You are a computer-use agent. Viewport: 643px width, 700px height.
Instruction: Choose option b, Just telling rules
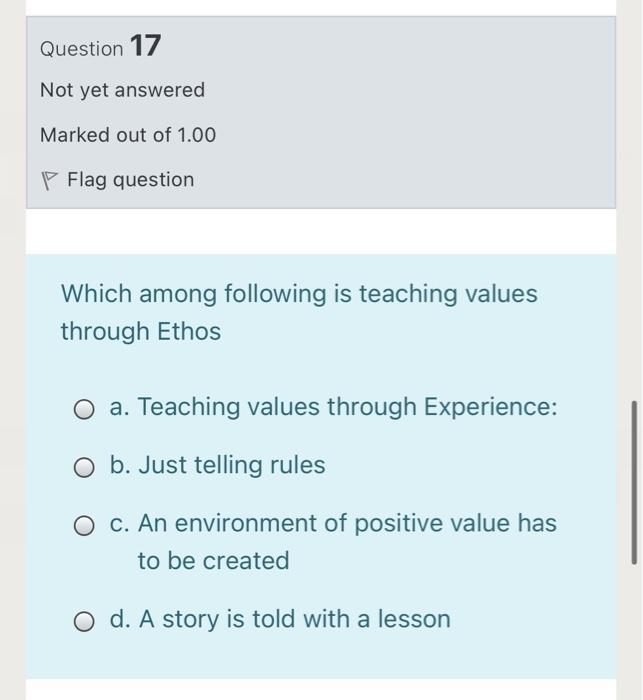(86, 466)
